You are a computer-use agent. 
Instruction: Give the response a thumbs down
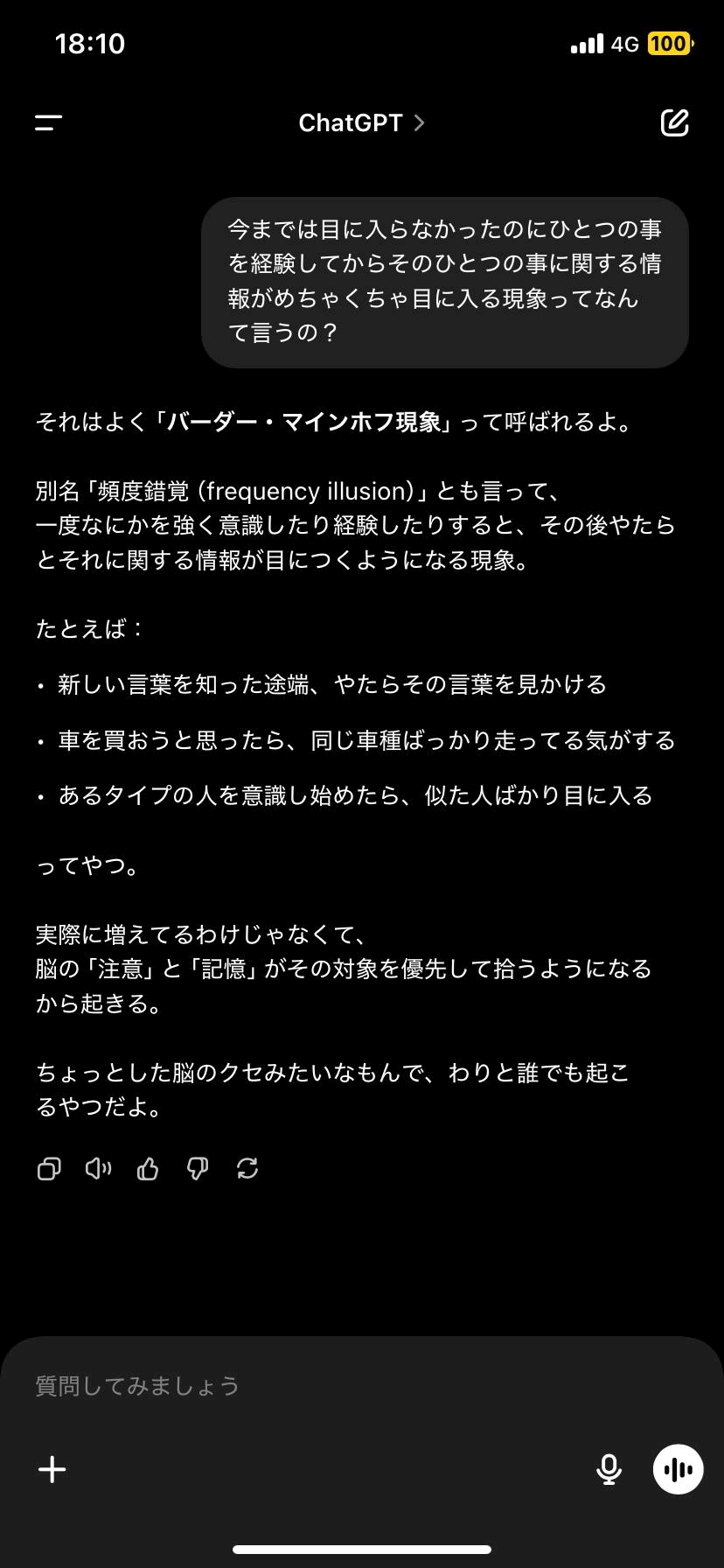point(198,1169)
